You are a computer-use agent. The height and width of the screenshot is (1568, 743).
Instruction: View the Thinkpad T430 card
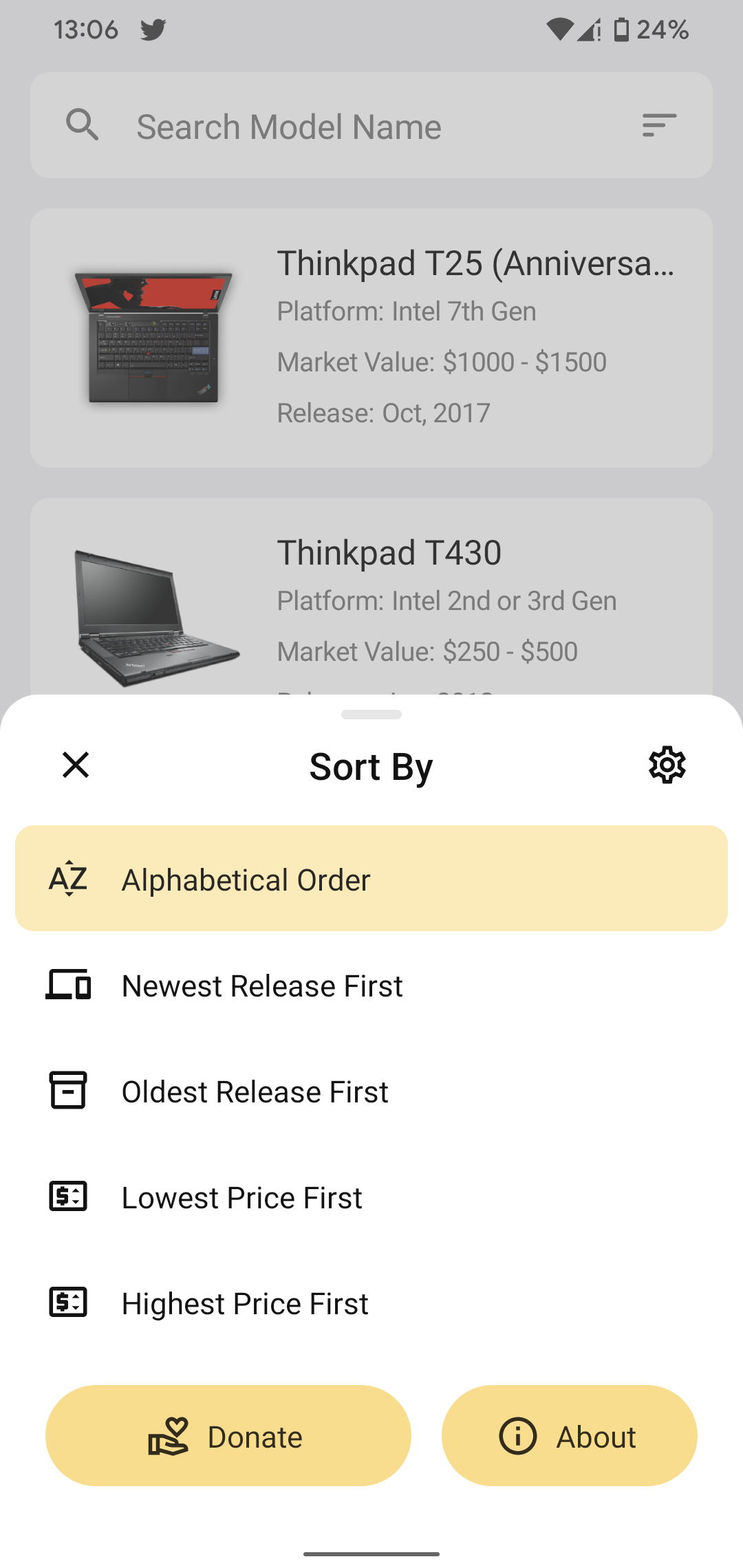(371, 598)
